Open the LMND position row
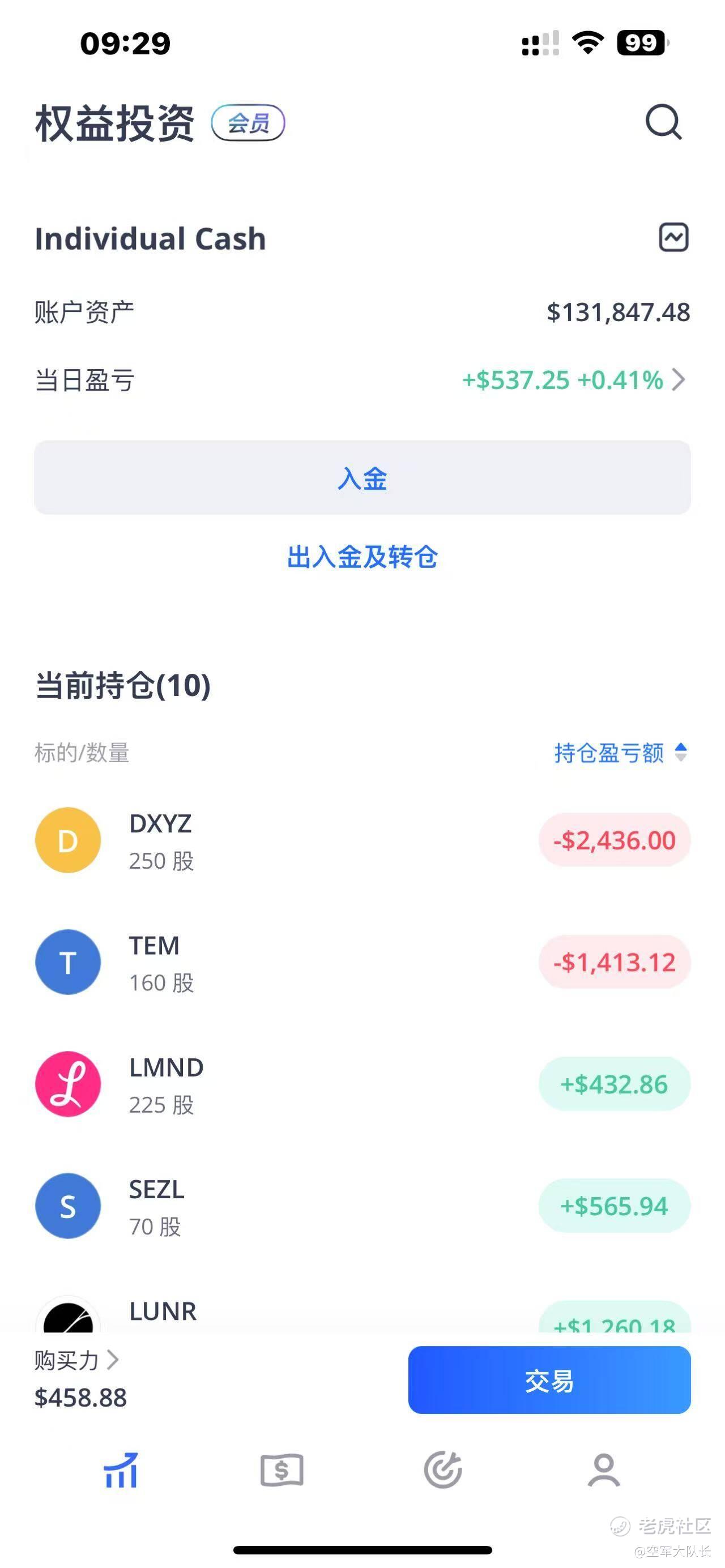The height and width of the screenshot is (1568, 725). 362,1084
